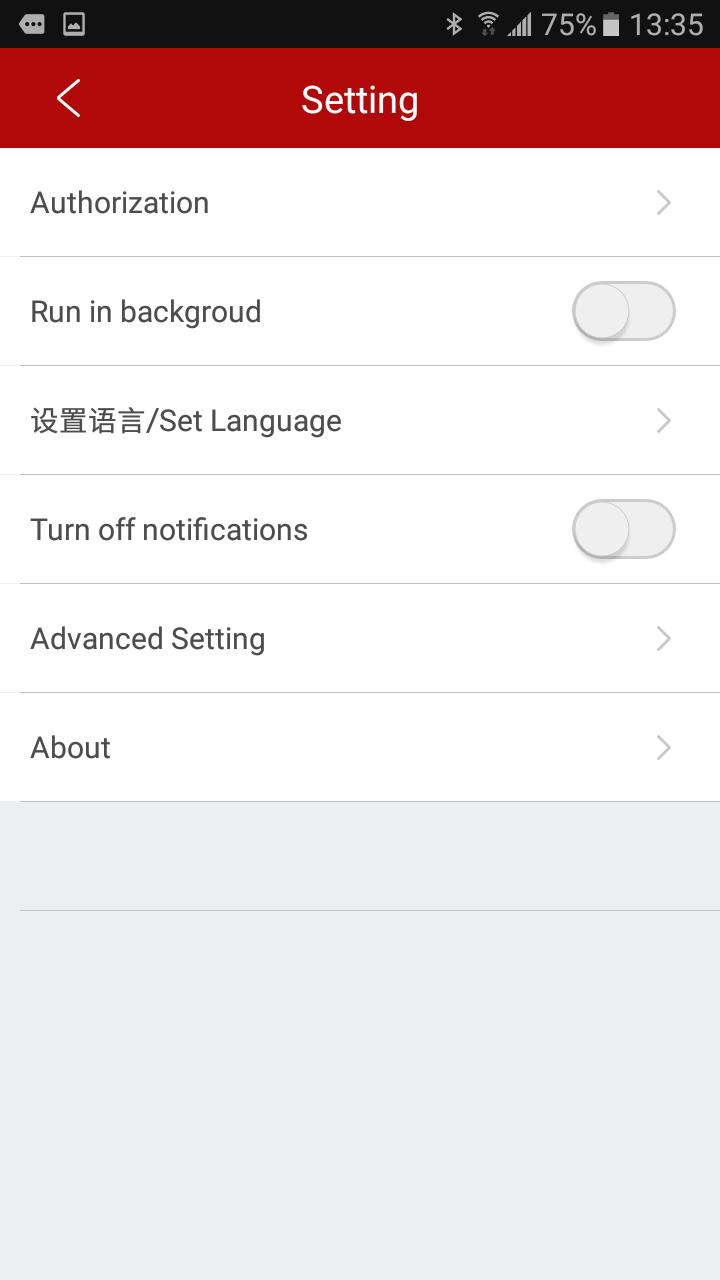Open Advanced Setting
Viewport: 720px width, 1280px height.
(x=360, y=639)
